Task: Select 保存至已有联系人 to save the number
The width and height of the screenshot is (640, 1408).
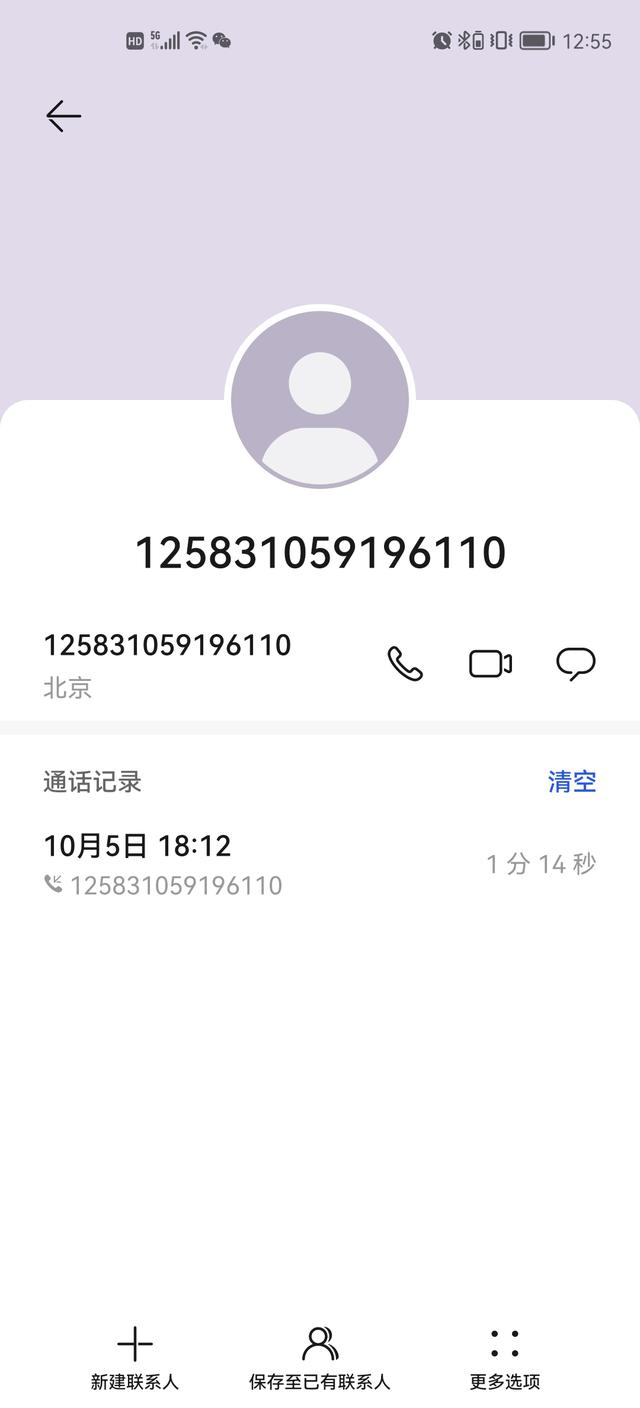Action: coord(320,1359)
